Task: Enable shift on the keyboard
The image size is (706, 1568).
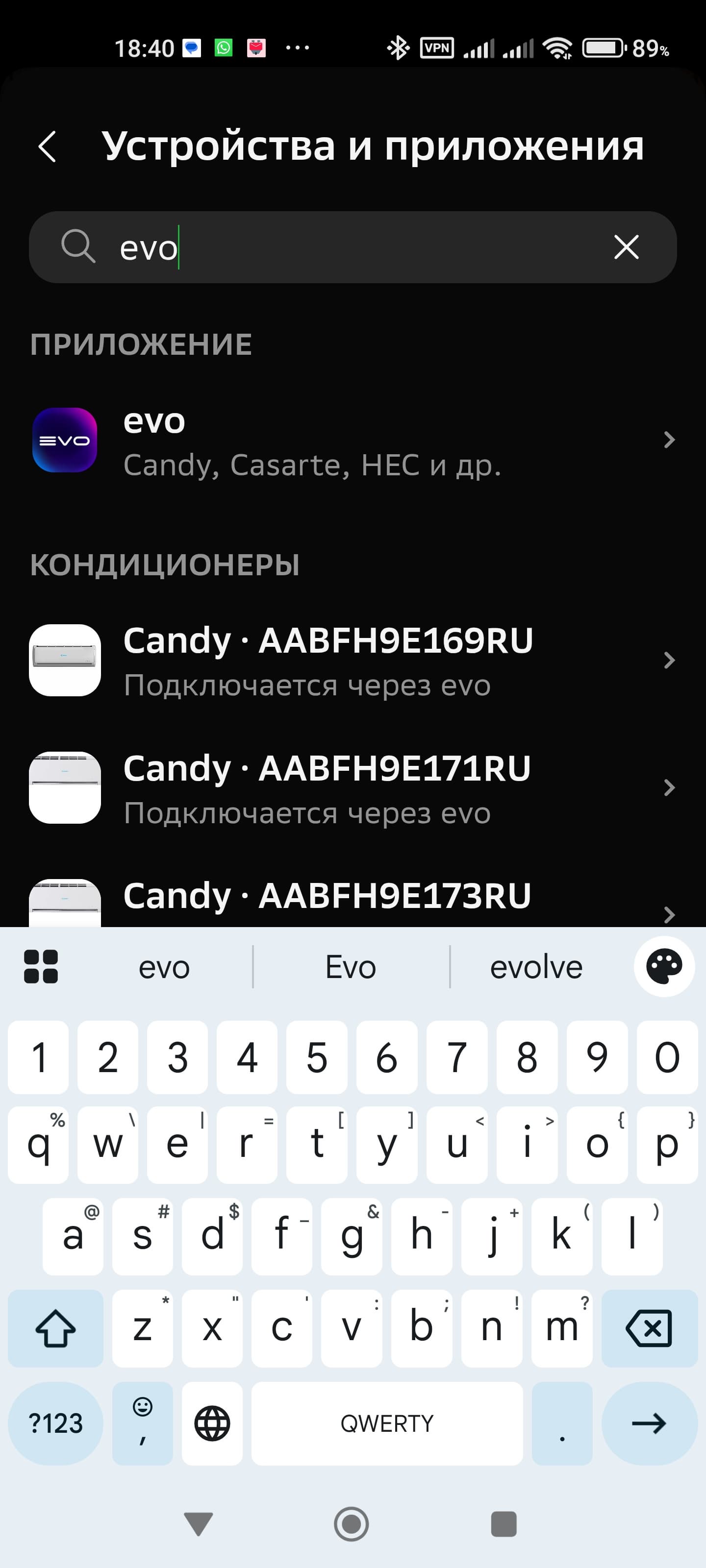Action: (55, 1328)
